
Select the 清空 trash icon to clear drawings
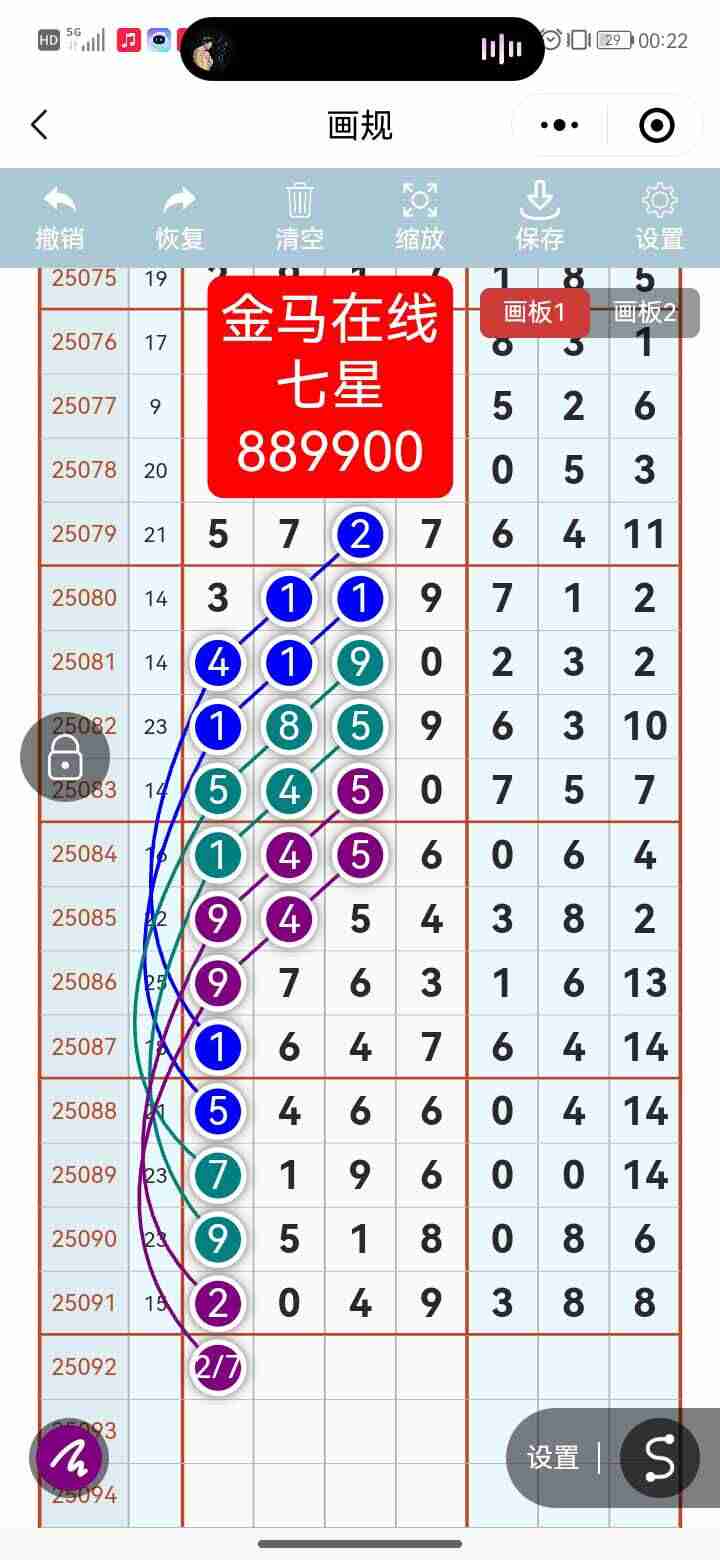299,203
